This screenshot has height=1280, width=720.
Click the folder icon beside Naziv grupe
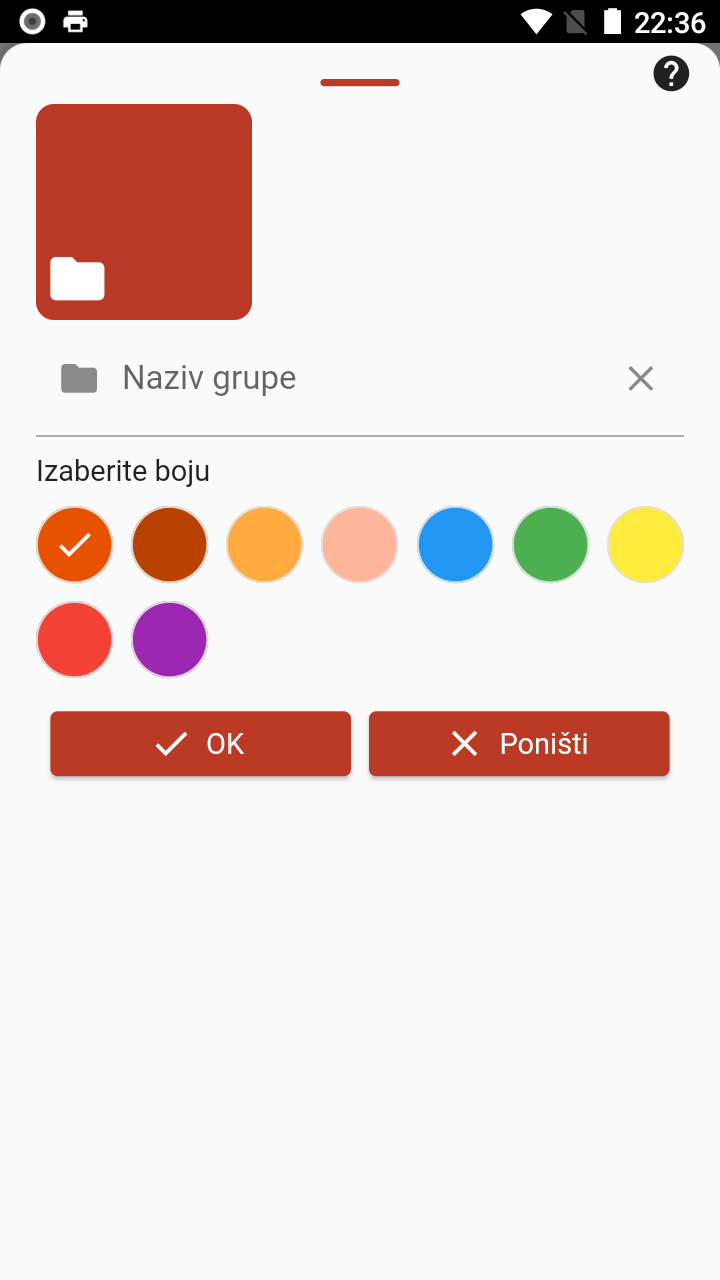point(78,377)
